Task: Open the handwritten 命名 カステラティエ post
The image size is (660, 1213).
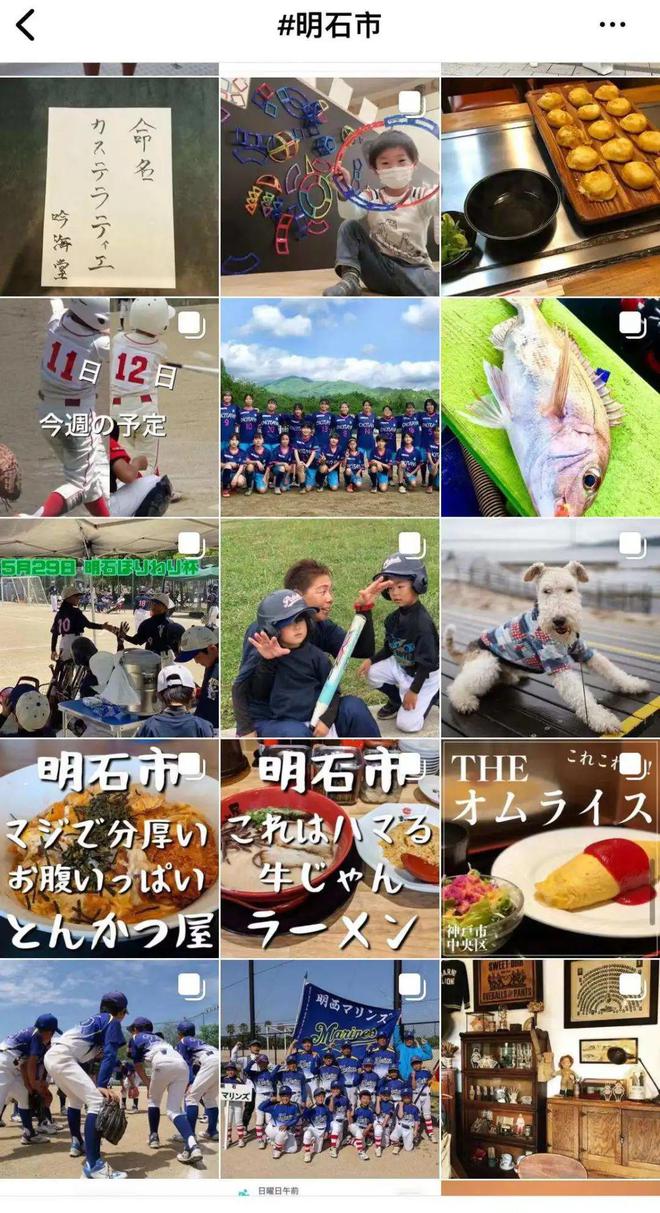Action: pyautogui.click(x=109, y=186)
